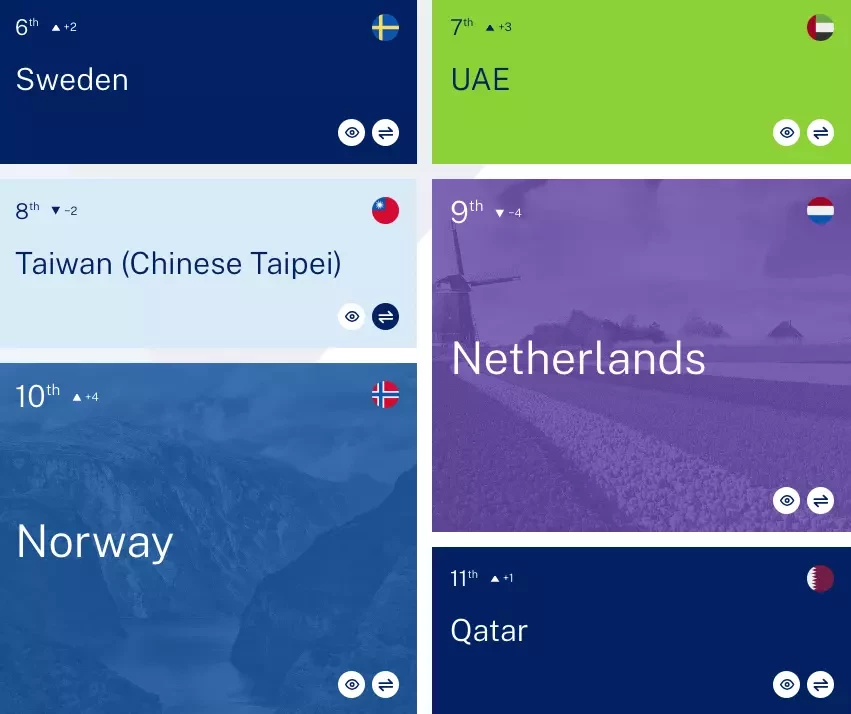This screenshot has width=851, height=714.
Task: Tap the eye icon on Taiwan card
Action: 351,317
